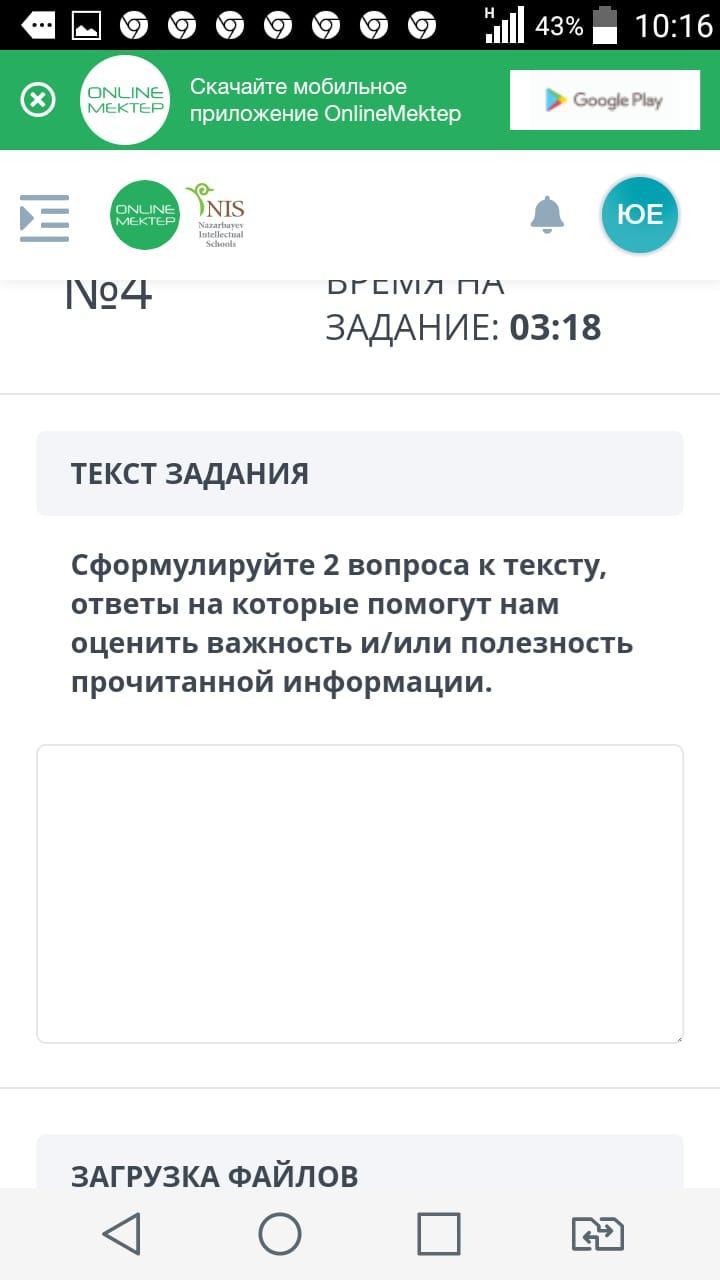720x1280 pixels.
Task: Go back with the system back button
Action: [122, 1234]
